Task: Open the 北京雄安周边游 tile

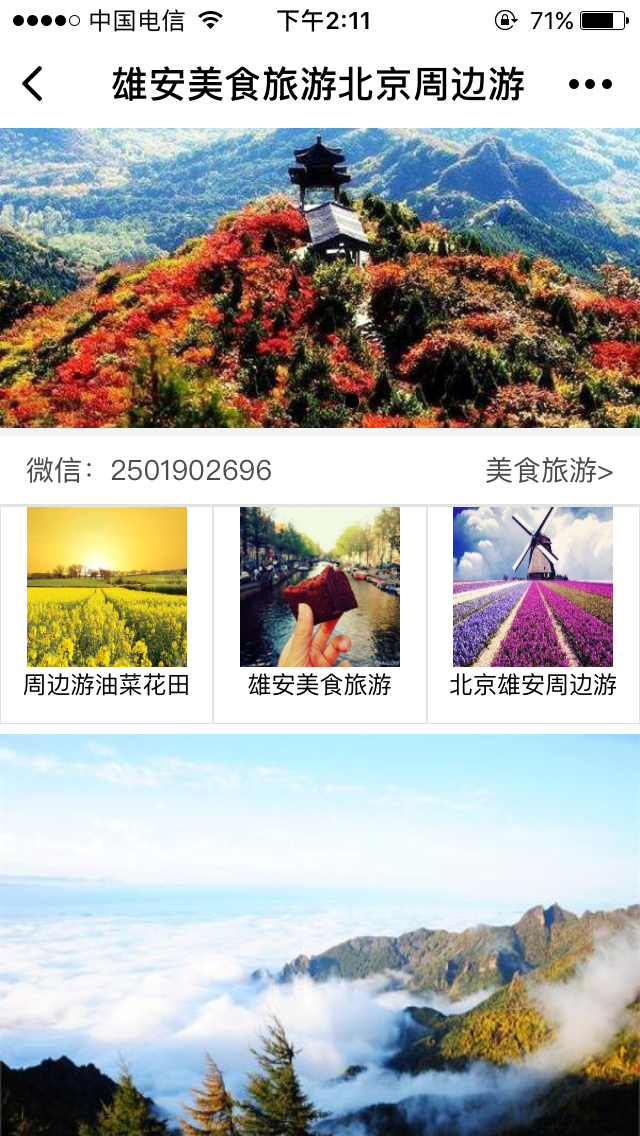Action: [x=533, y=614]
